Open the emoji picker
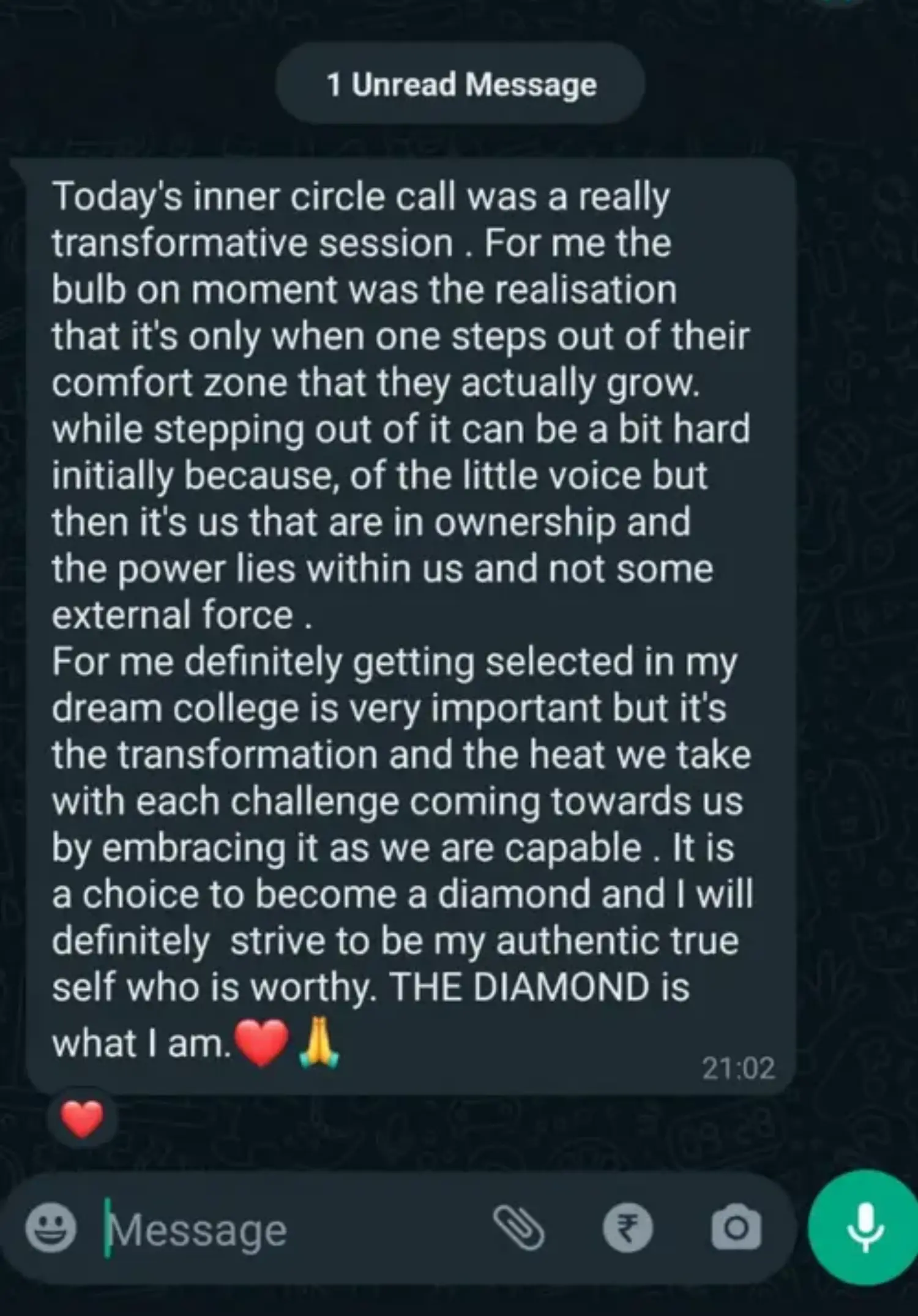This screenshot has width=918, height=1316. click(51, 1228)
